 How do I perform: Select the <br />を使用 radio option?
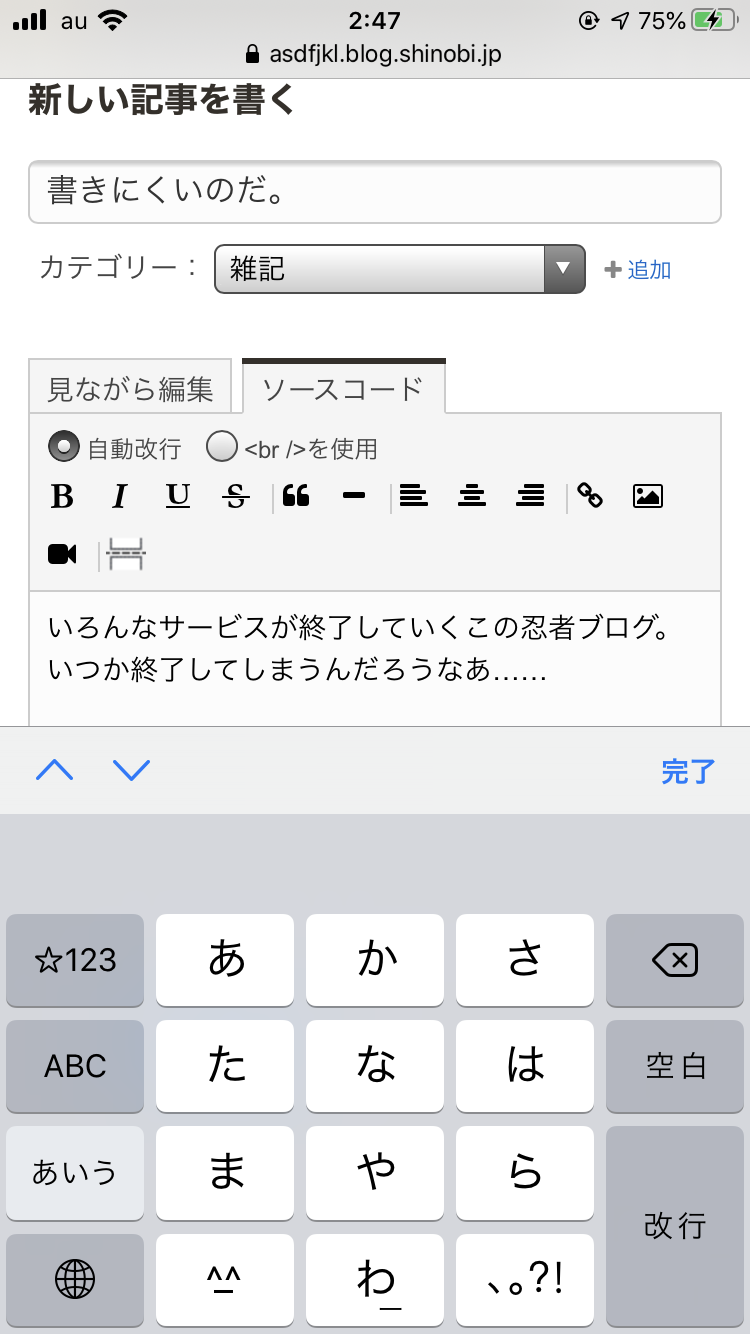tap(222, 448)
